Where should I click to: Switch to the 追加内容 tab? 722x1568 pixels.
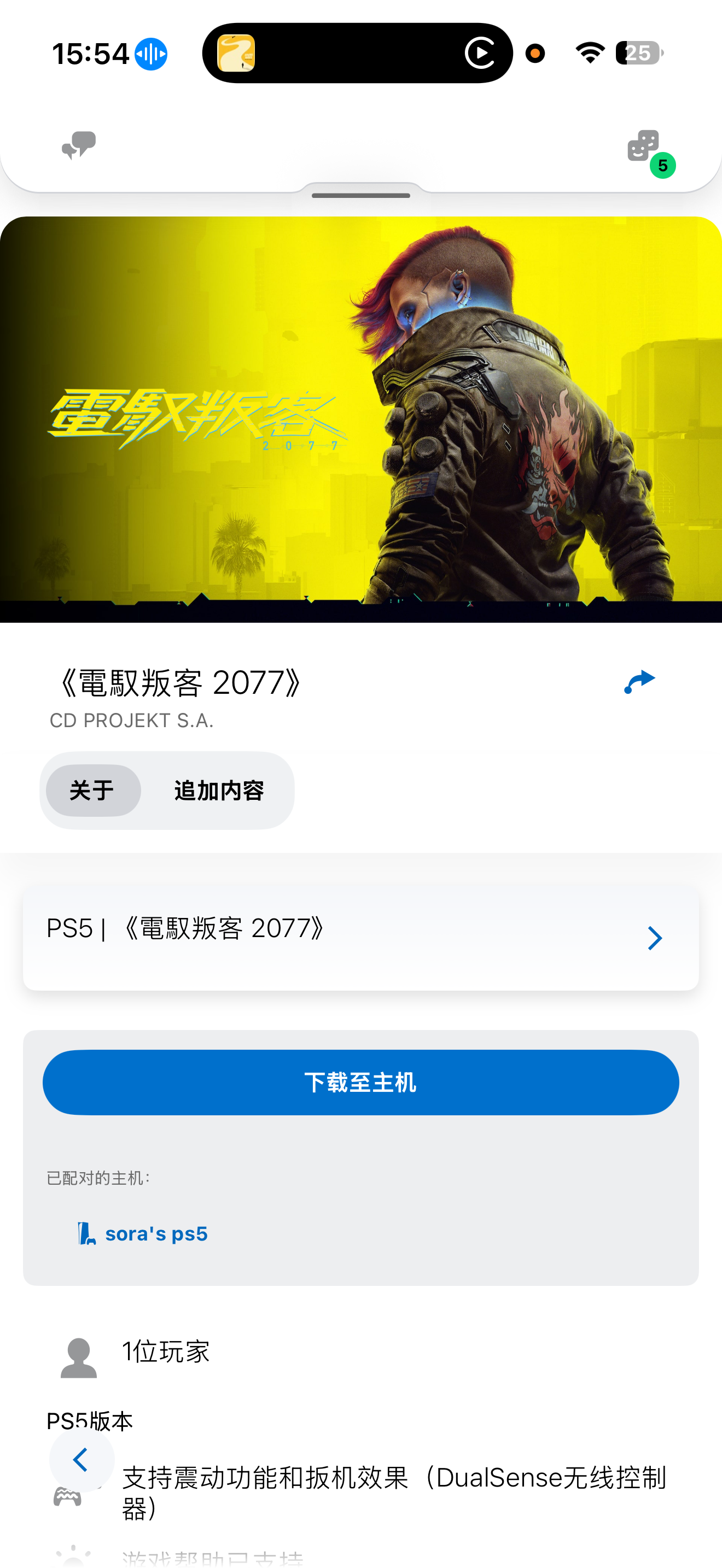point(219,790)
